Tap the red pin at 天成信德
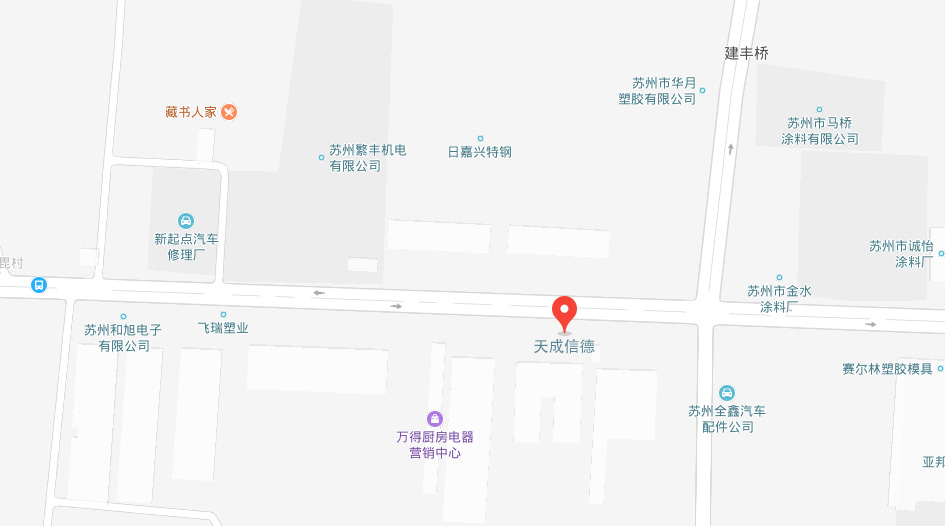The width and height of the screenshot is (945, 526). [x=565, y=312]
